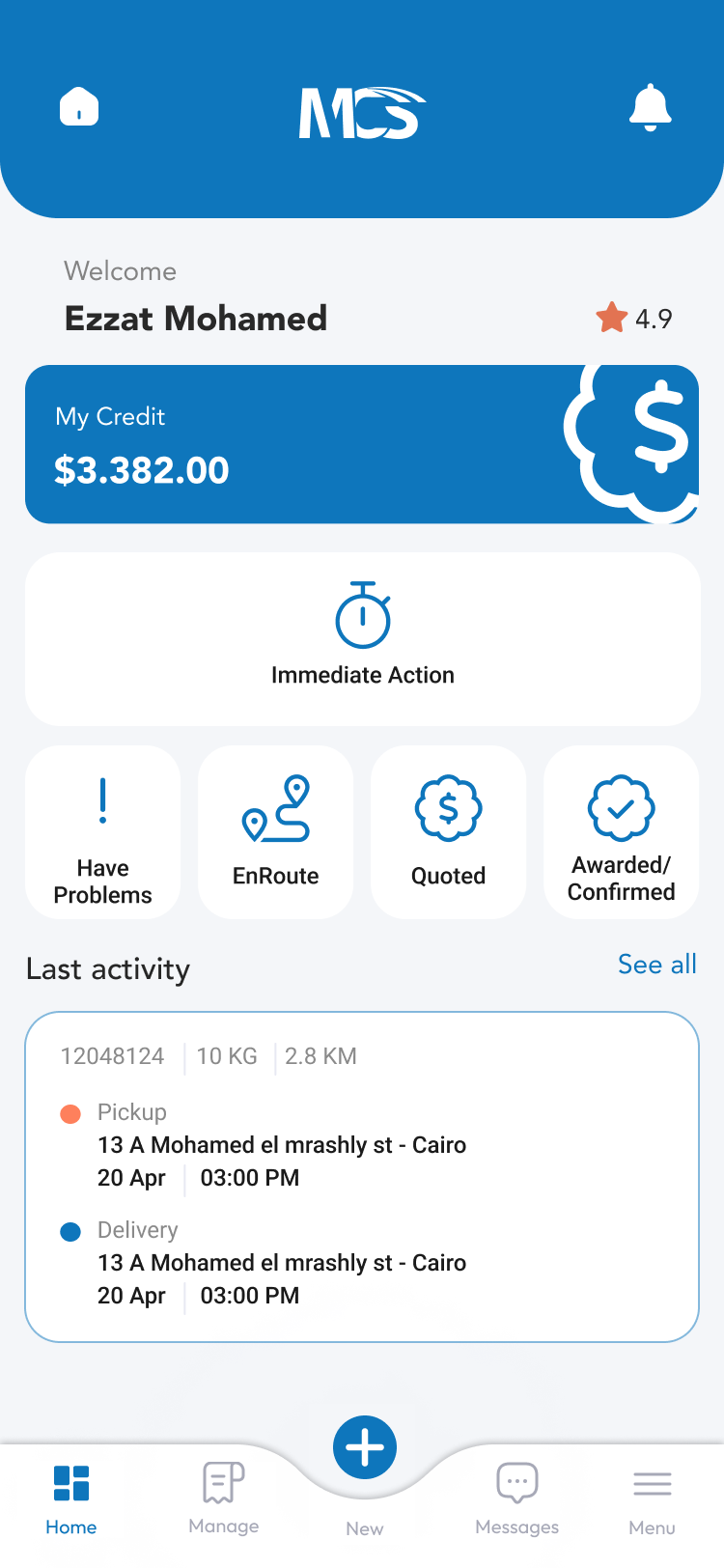
Task: Tap the home icon in the header
Action: coord(79,106)
